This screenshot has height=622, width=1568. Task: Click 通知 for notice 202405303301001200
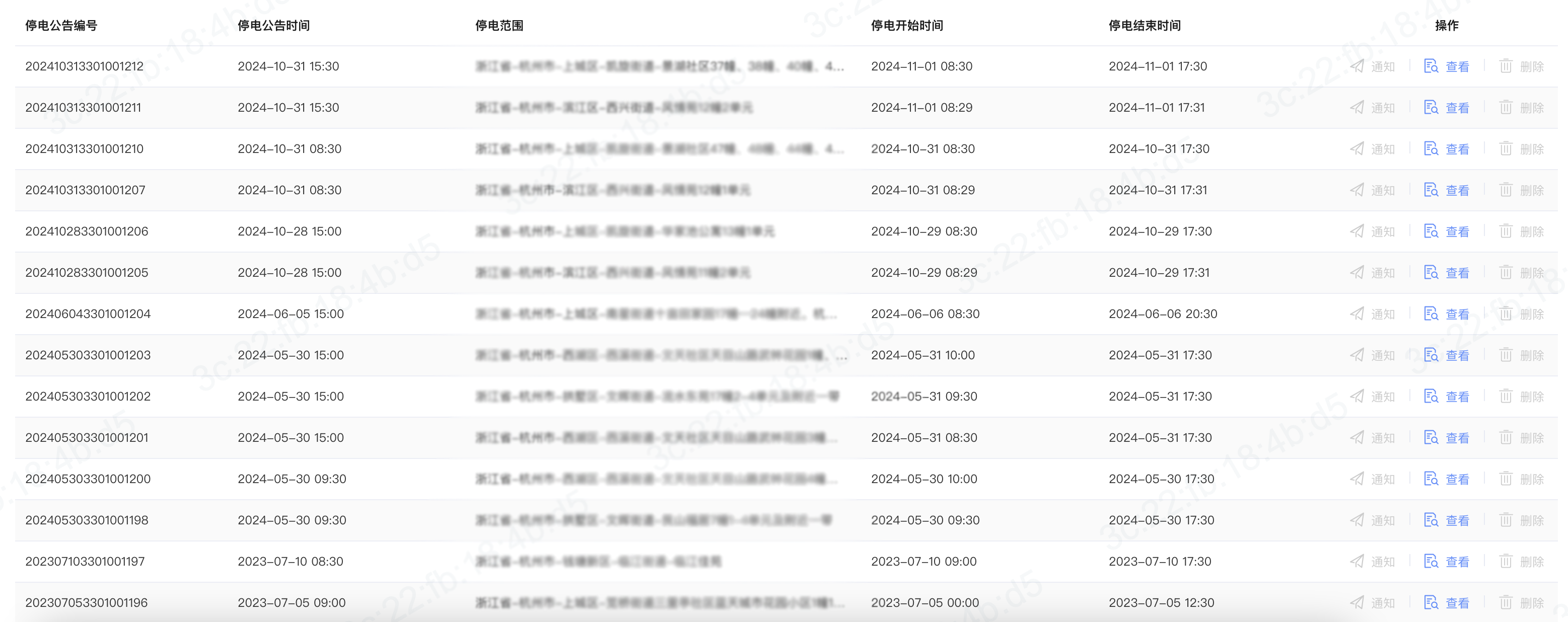[x=1373, y=479]
